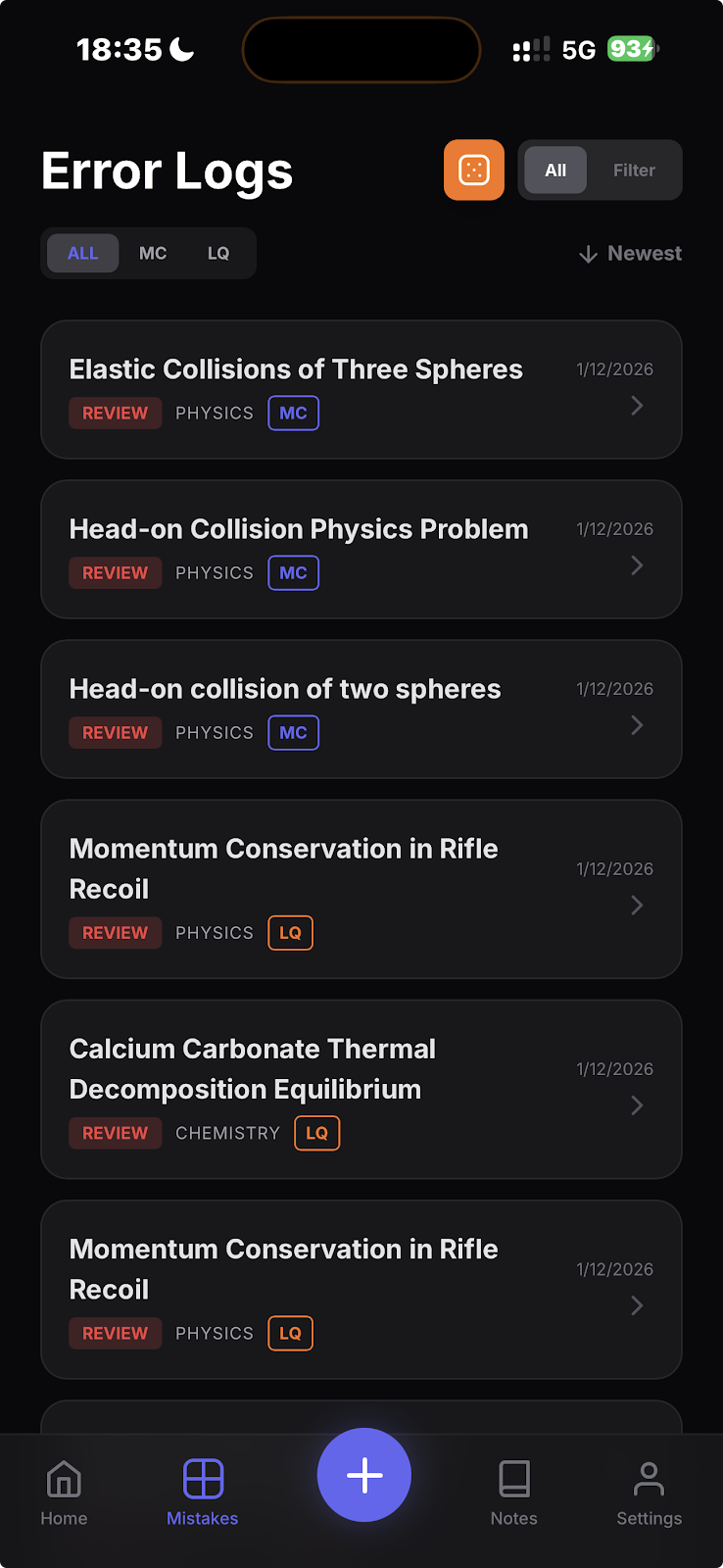Image resolution: width=723 pixels, height=1568 pixels.
Task: Tap the orange dice icon
Action: pos(474,170)
